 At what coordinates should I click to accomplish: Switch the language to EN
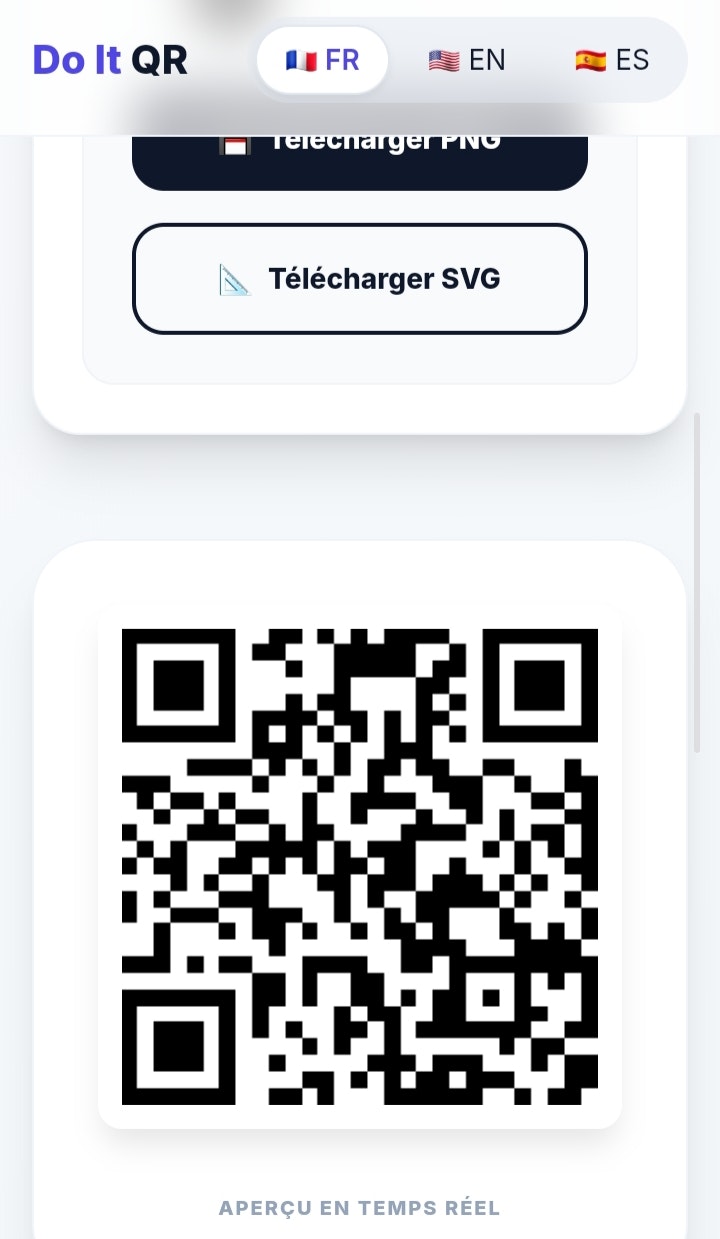pos(465,60)
